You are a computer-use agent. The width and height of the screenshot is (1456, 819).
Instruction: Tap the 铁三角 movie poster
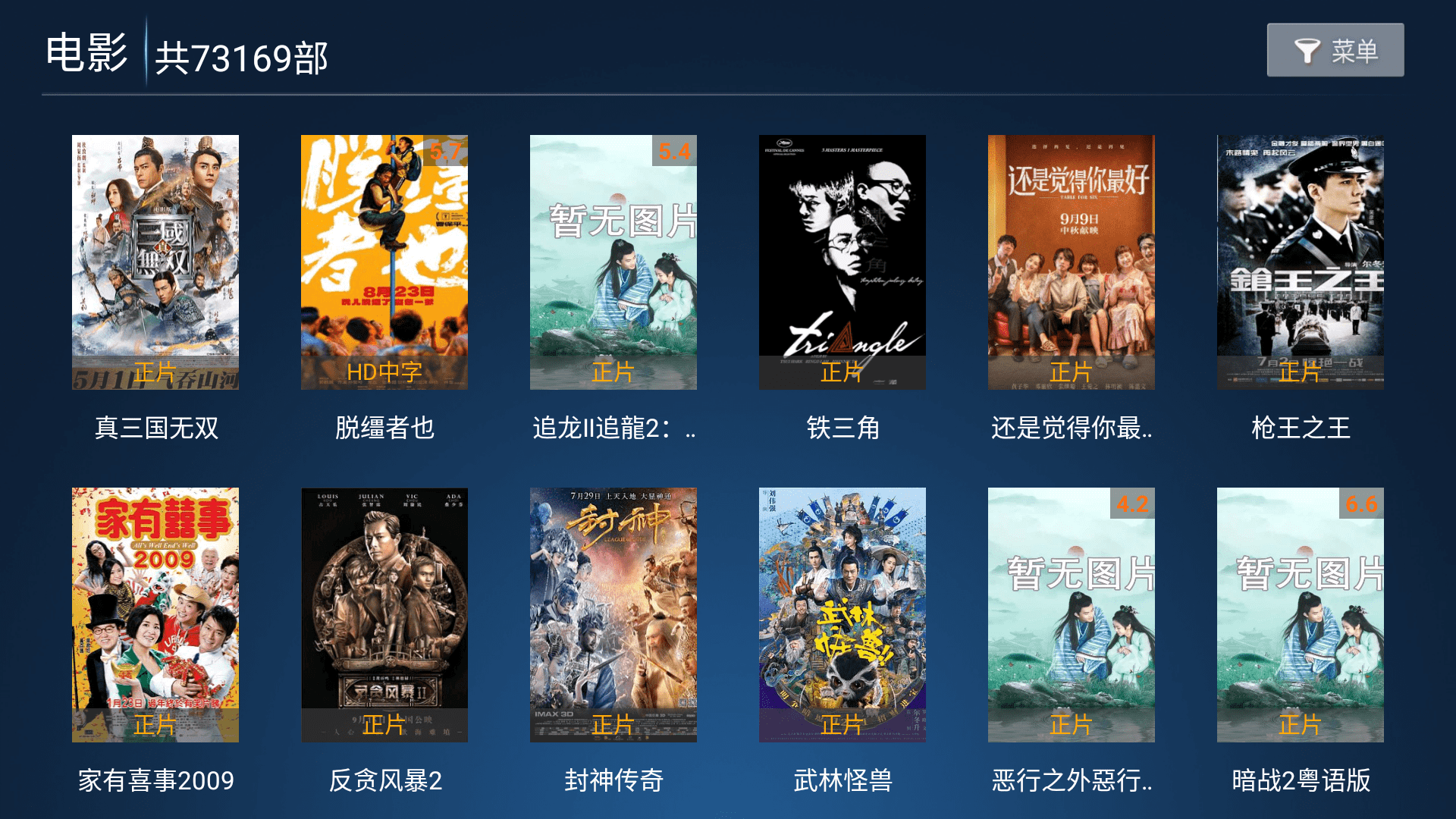coord(843,262)
